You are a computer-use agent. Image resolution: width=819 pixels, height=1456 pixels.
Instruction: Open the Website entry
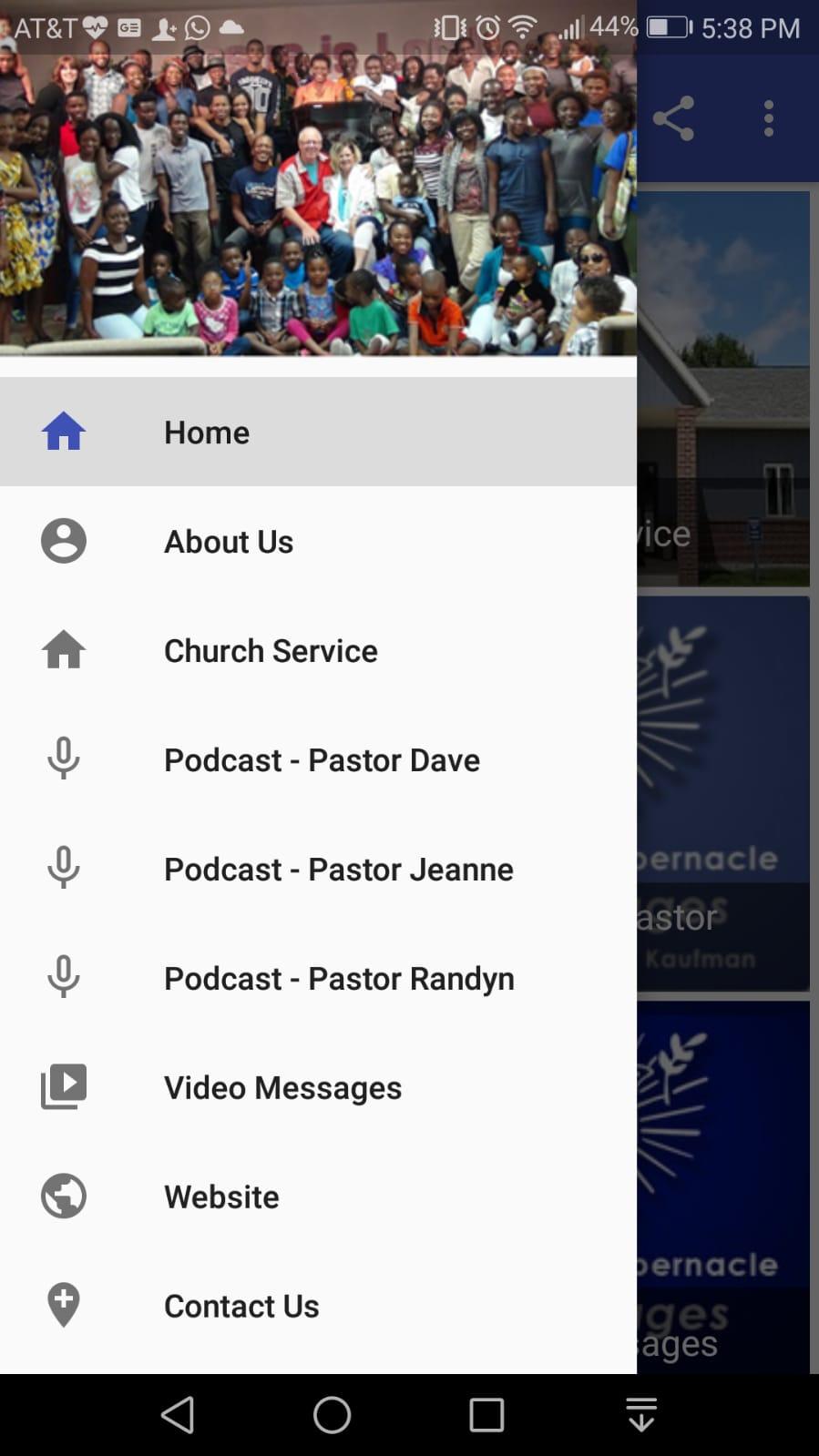pos(318,1196)
